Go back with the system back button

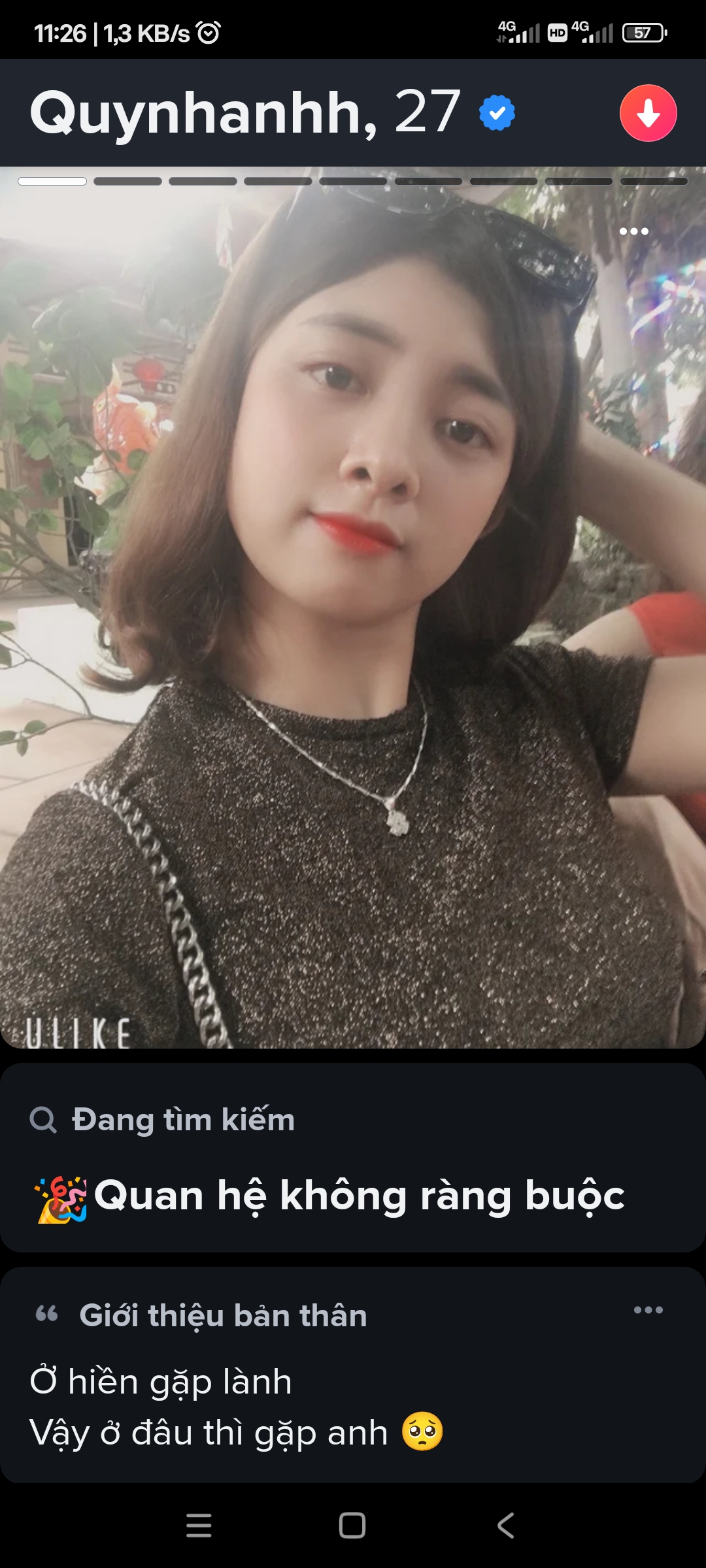pos(506,1526)
